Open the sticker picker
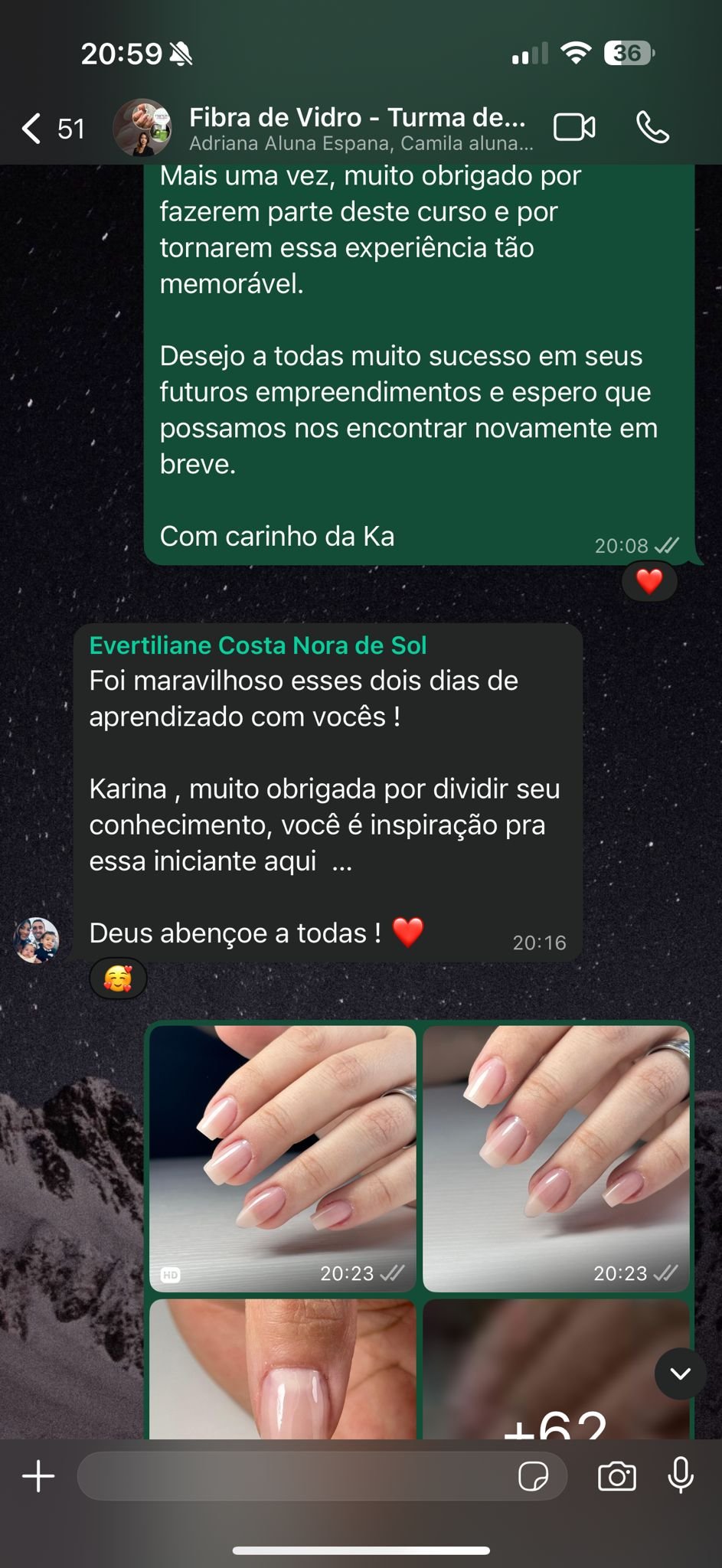722x1568 pixels. point(533,1476)
